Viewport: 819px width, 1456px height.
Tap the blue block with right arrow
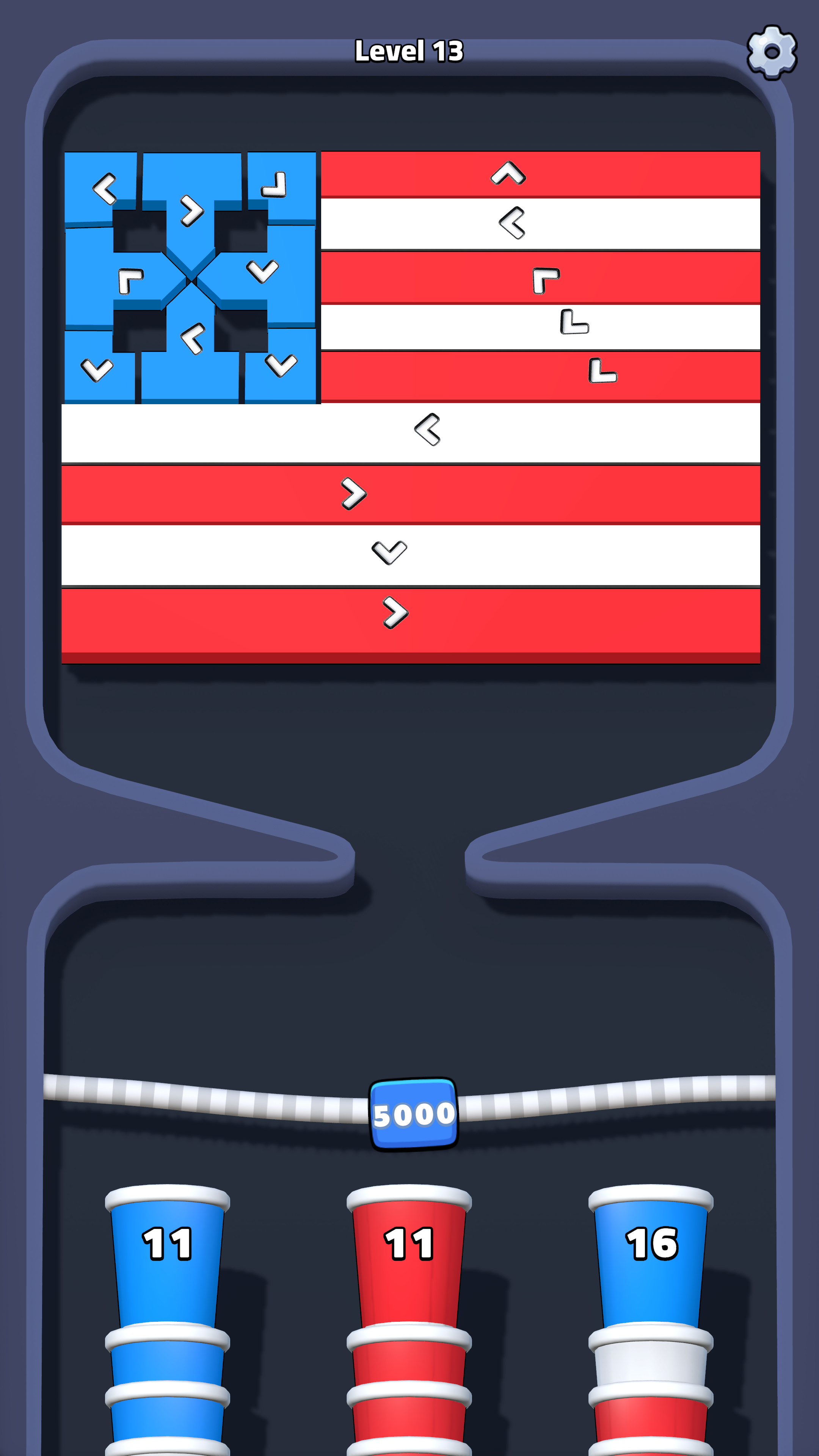(191, 210)
